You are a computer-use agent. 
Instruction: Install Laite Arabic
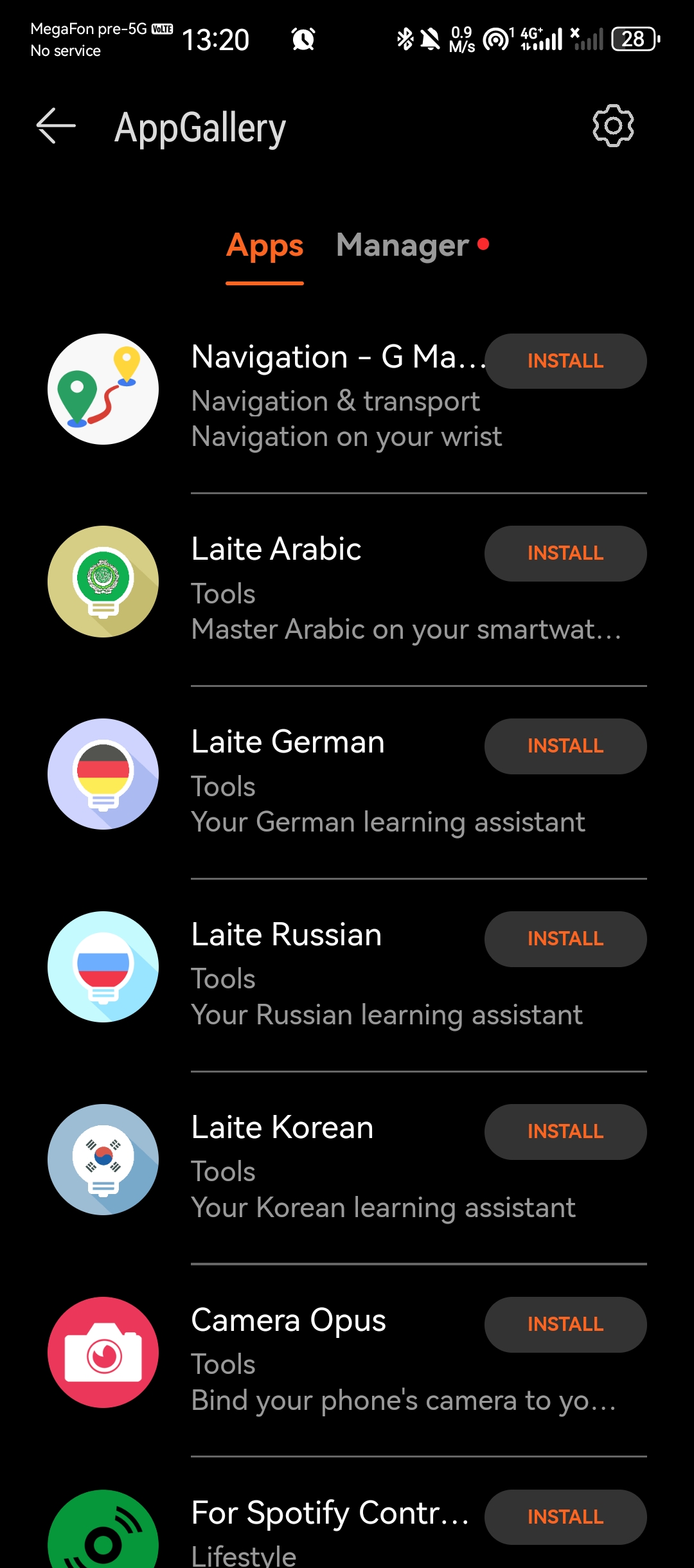(565, 553)
